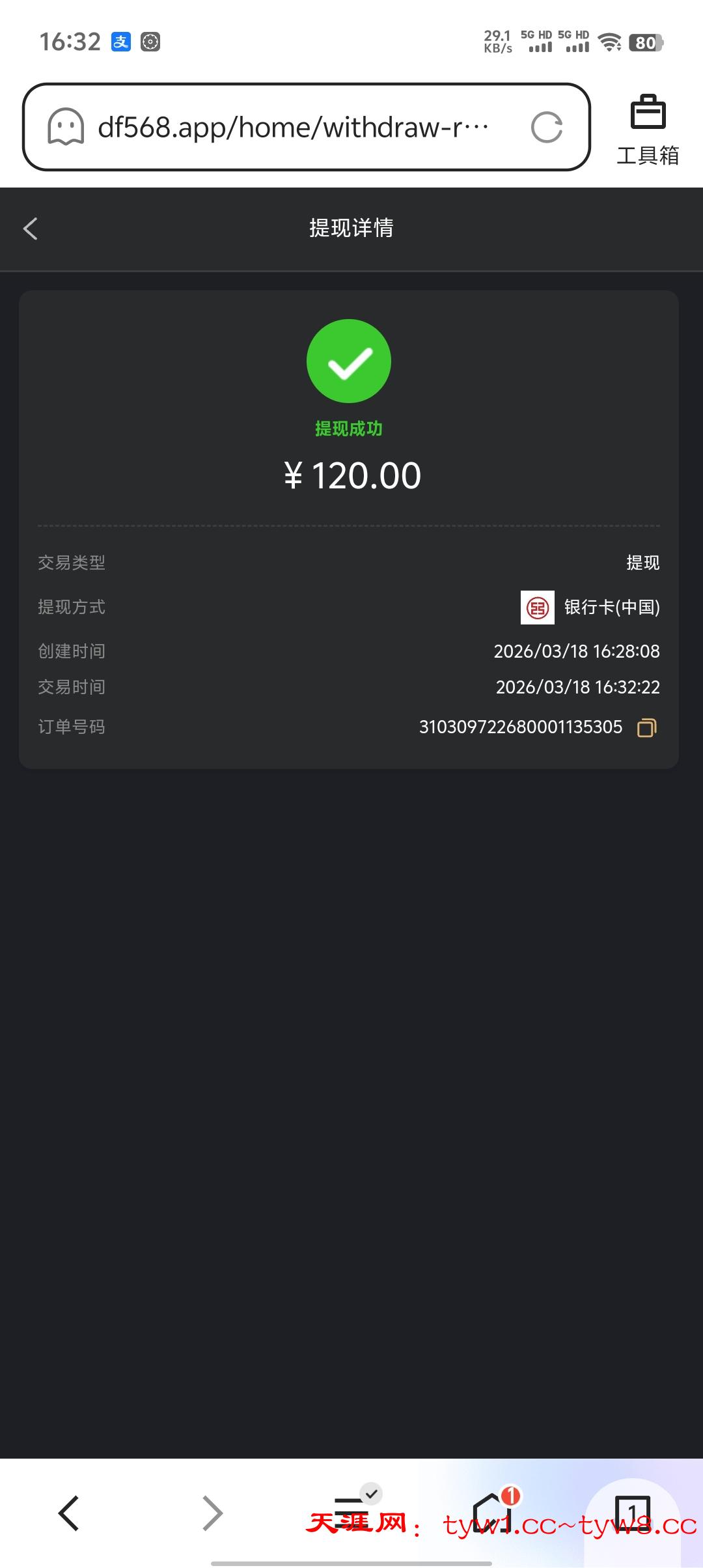This screenshot has width=703, height=1568.
Task: Open the browser menu
Action: [353, 1511]
